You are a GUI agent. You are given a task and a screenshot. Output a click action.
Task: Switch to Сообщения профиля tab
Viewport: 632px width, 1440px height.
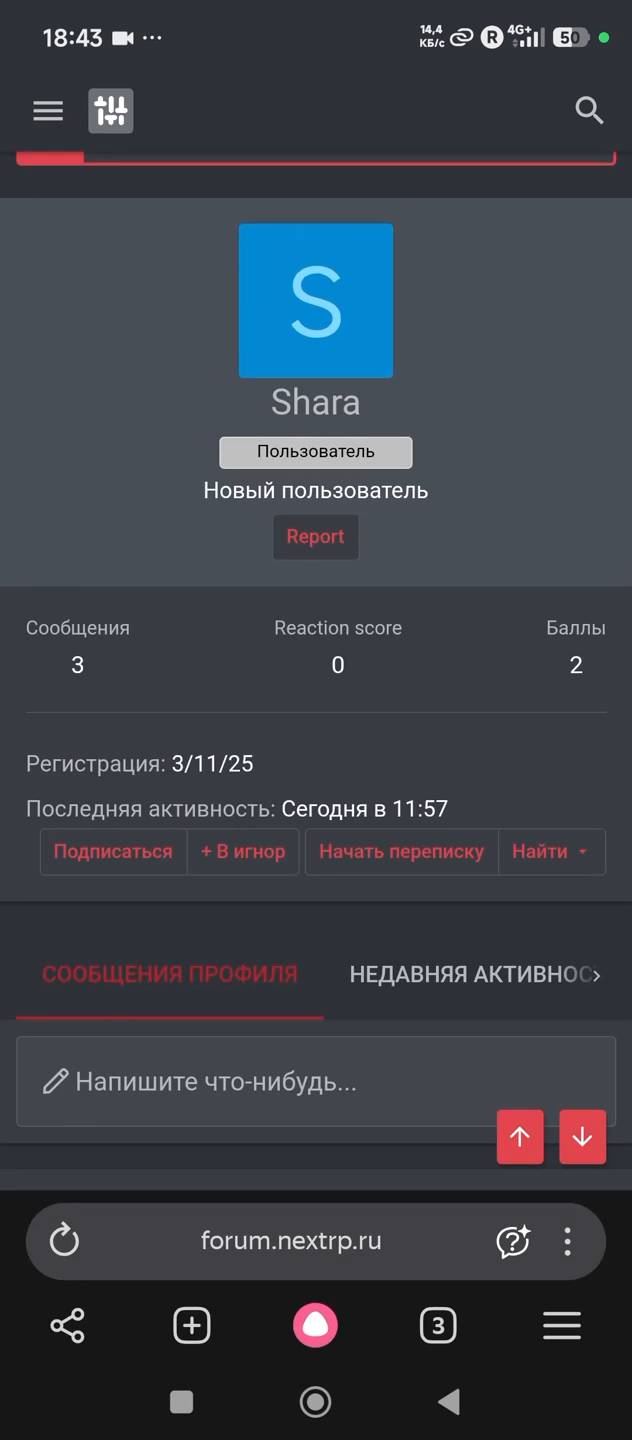pyautogui.click(x=170, y=975)
